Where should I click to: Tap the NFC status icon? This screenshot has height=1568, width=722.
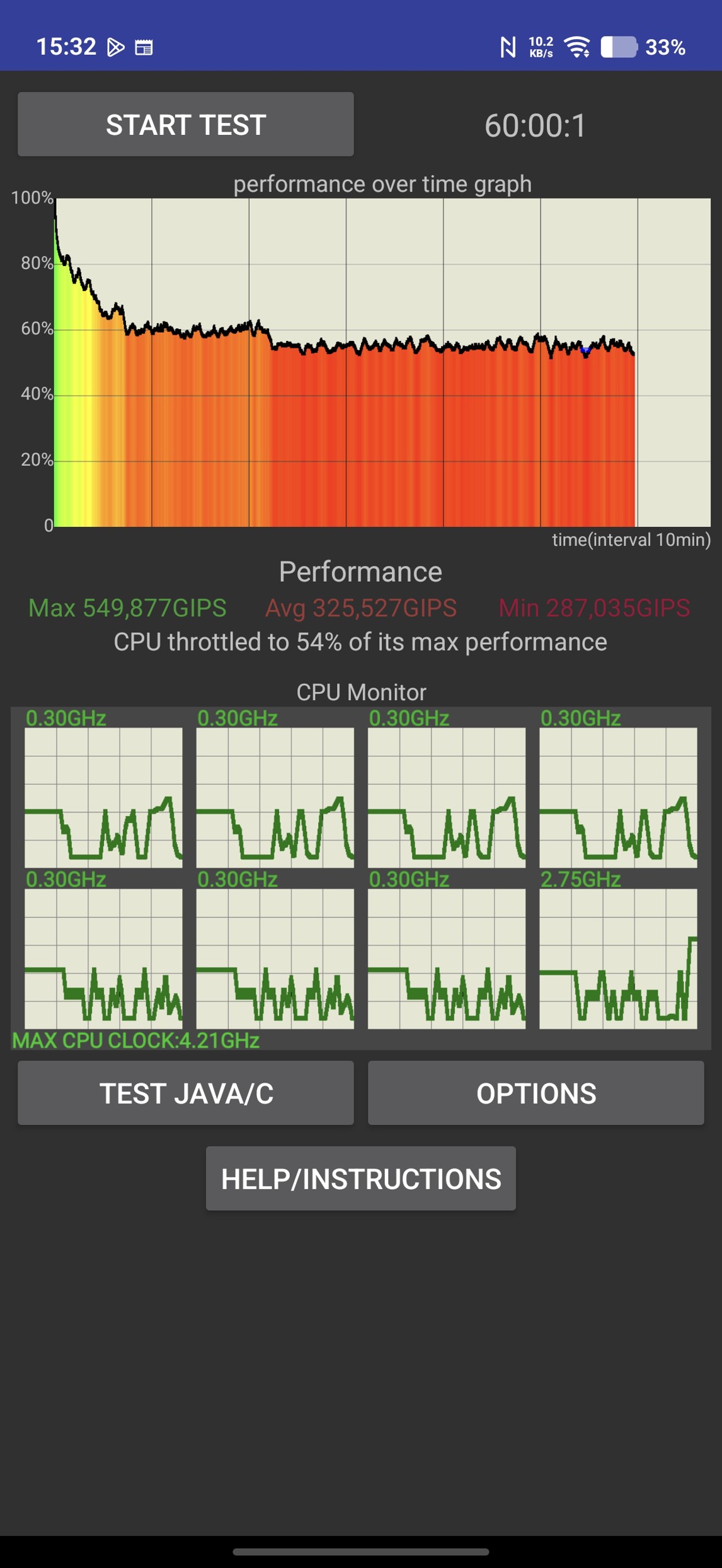tap(508, 45)
